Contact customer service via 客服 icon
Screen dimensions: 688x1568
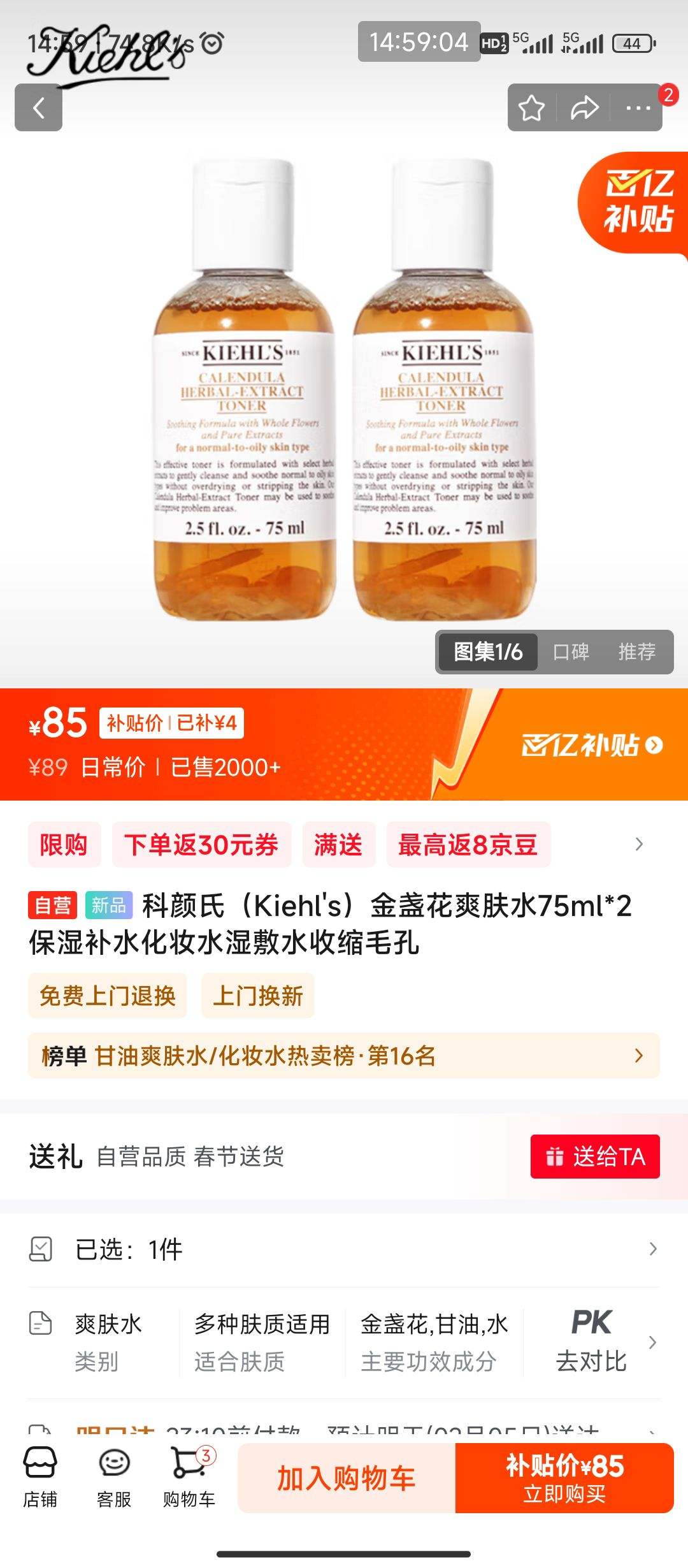click(x=113, y=1479)
